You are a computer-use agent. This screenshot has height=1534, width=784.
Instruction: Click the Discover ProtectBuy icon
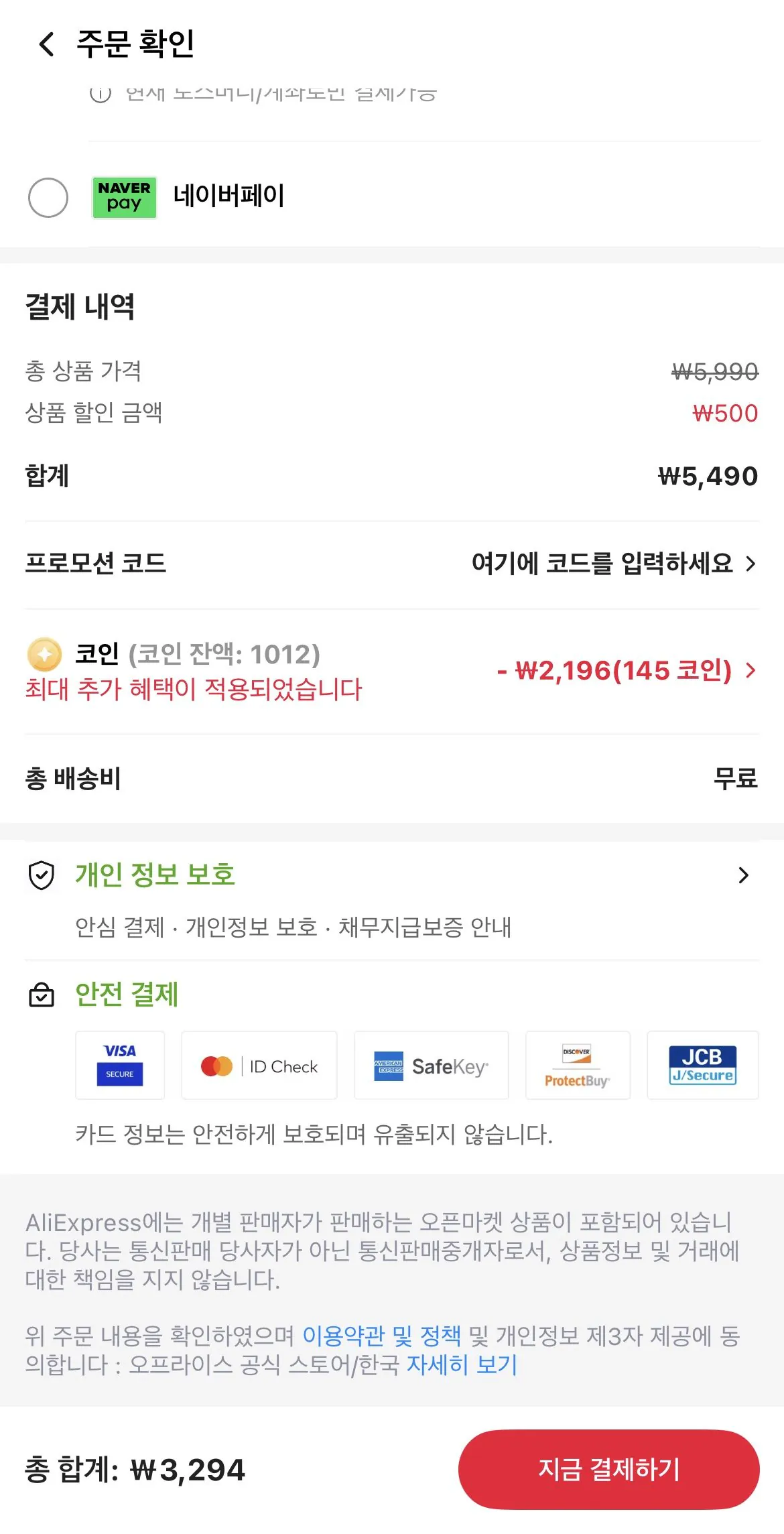(577, 1066)
